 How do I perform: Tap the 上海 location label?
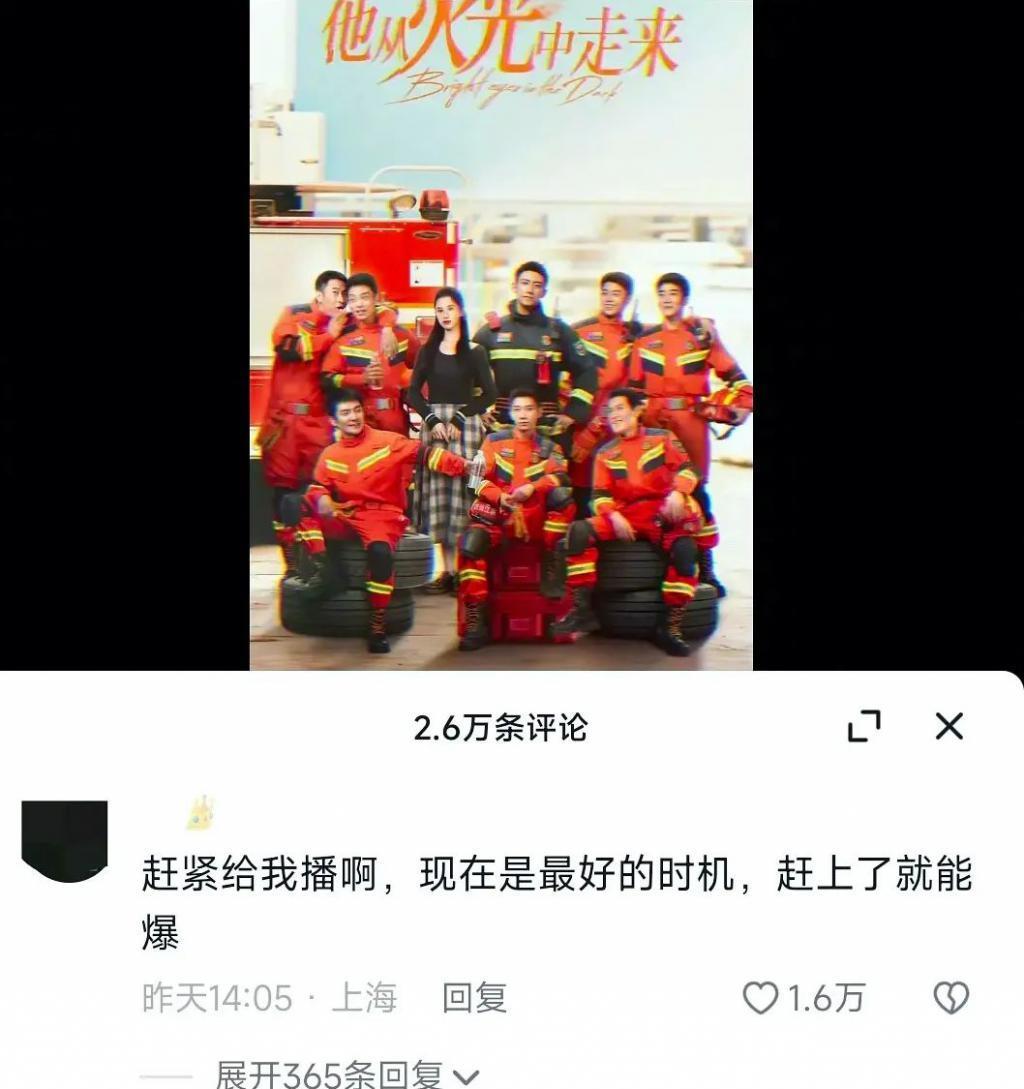click(x=360, y=997)
